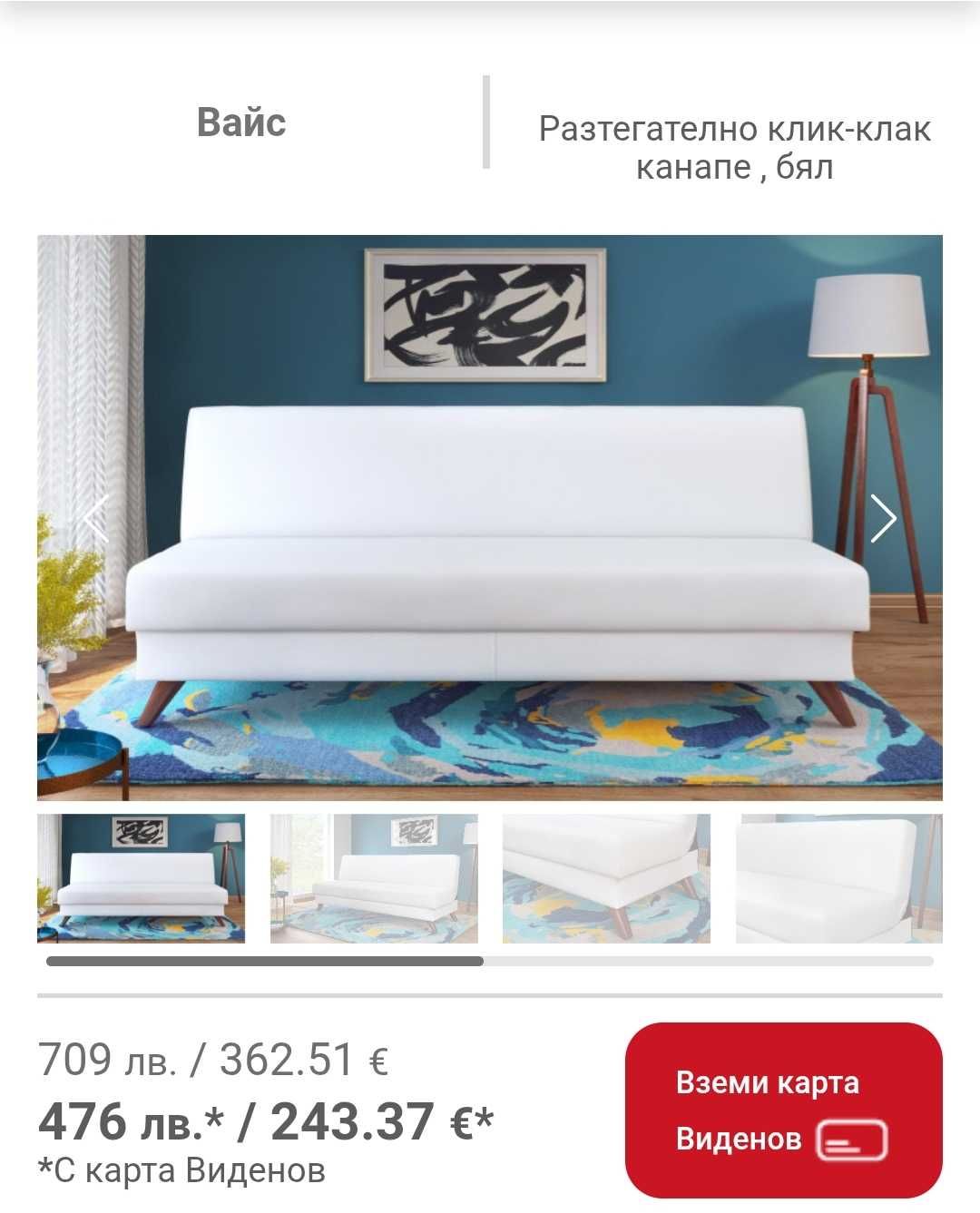
Task: Select the third thumbnail showing sofa leg
Action: point(606,878)
